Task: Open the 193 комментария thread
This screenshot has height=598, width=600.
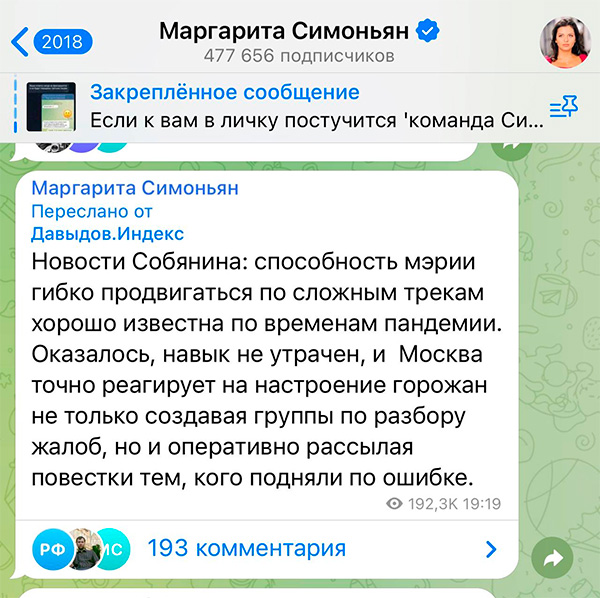Action: [246, 548]
